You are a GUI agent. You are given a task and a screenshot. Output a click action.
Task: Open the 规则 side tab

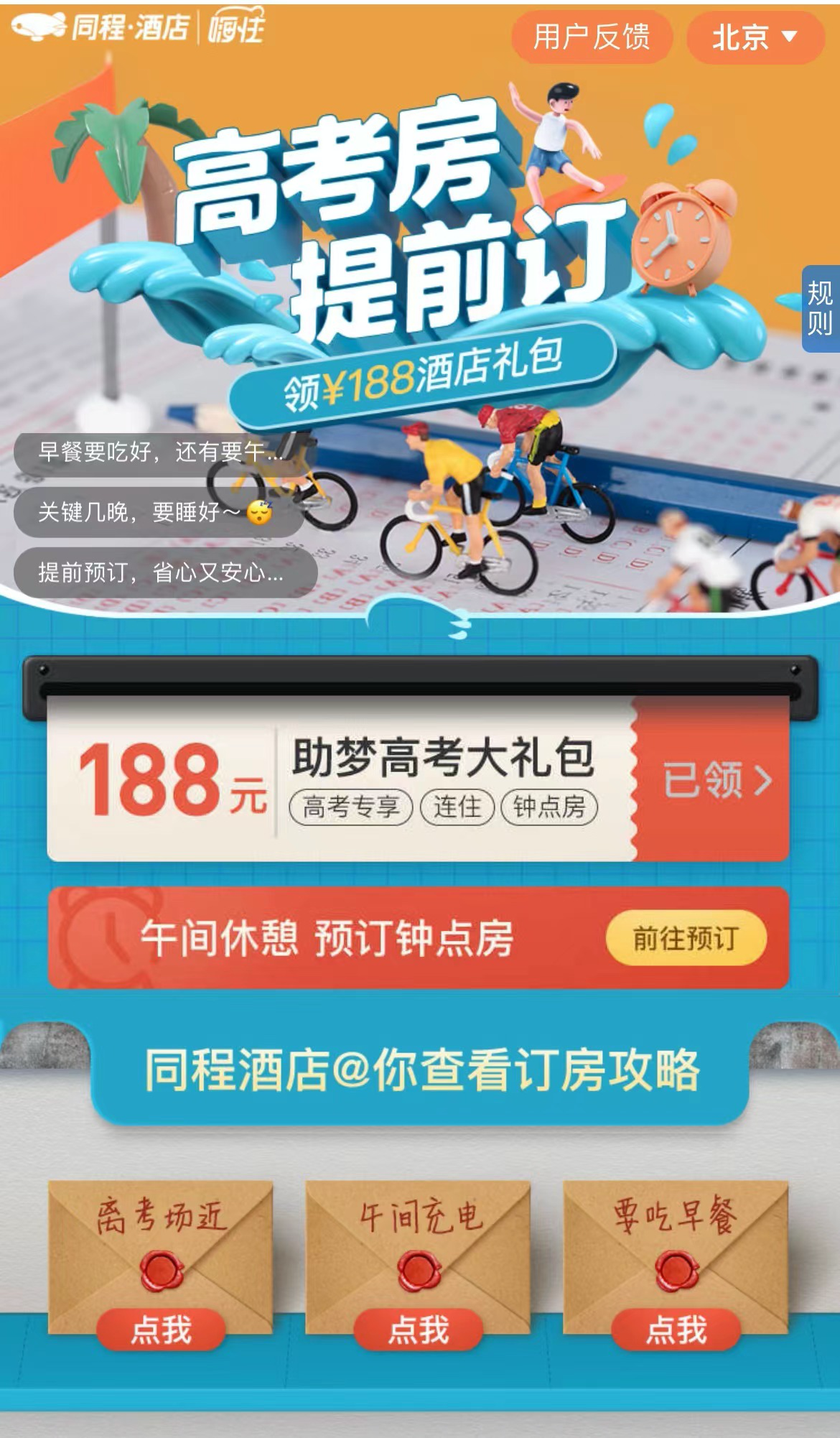click(x=820, y=309)
